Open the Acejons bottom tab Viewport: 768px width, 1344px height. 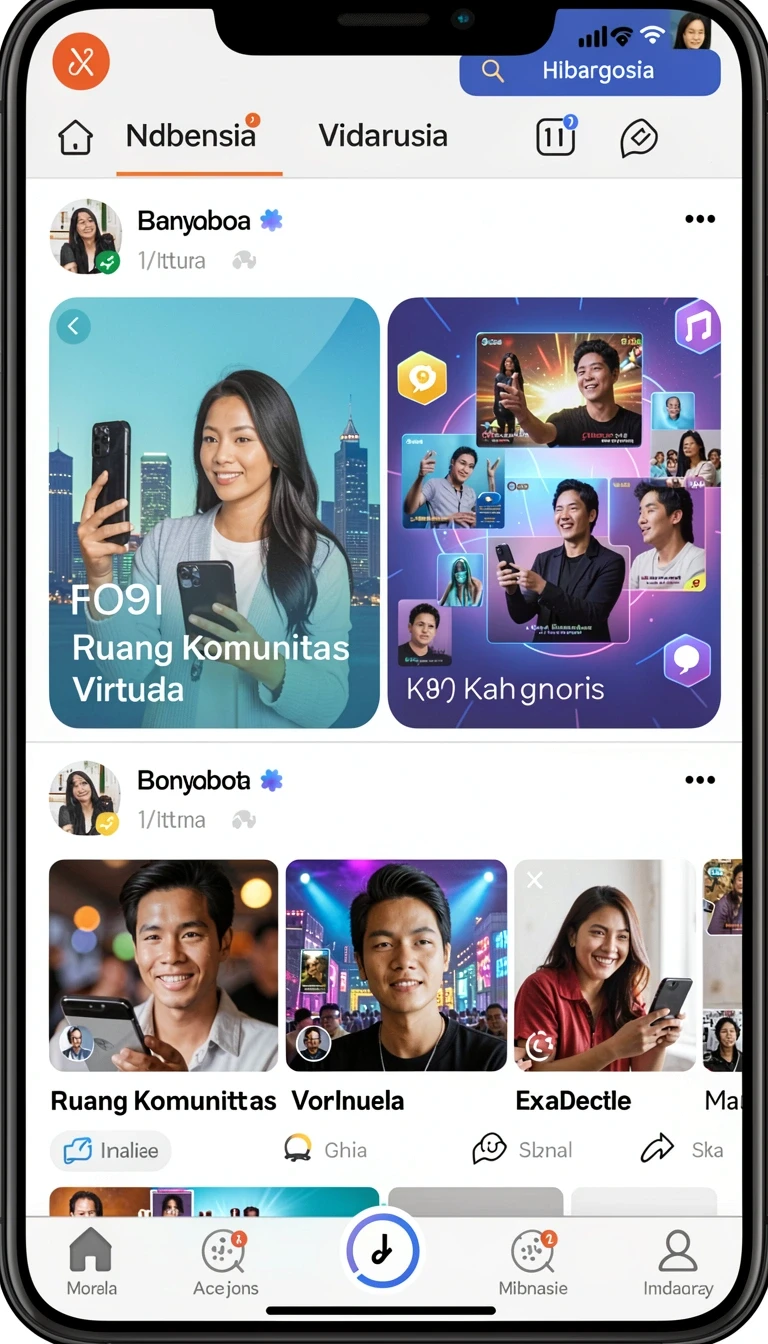[x=225, y=1262]
